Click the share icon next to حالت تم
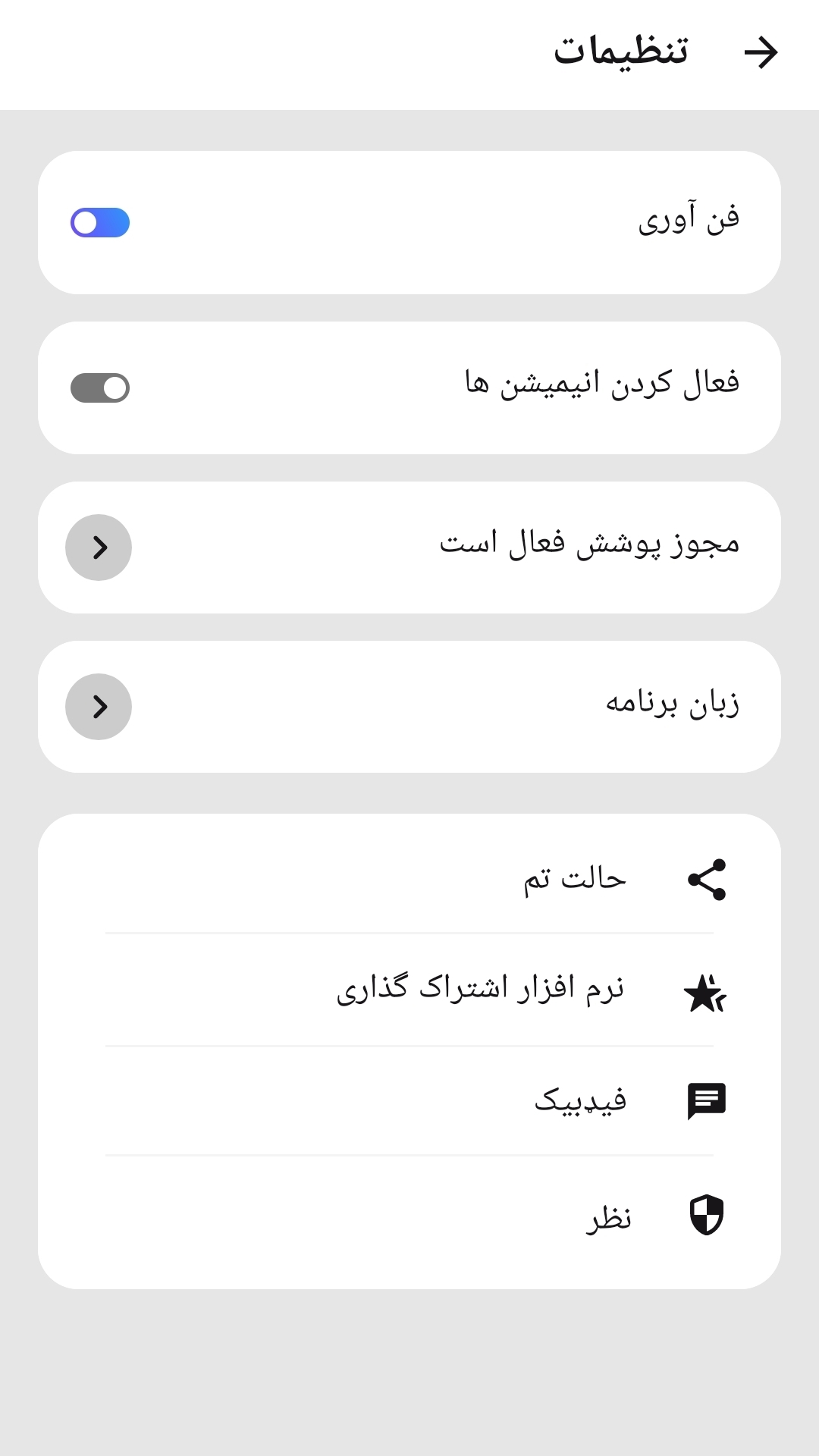Viewport: 819px width, 1456px height. 707,880
